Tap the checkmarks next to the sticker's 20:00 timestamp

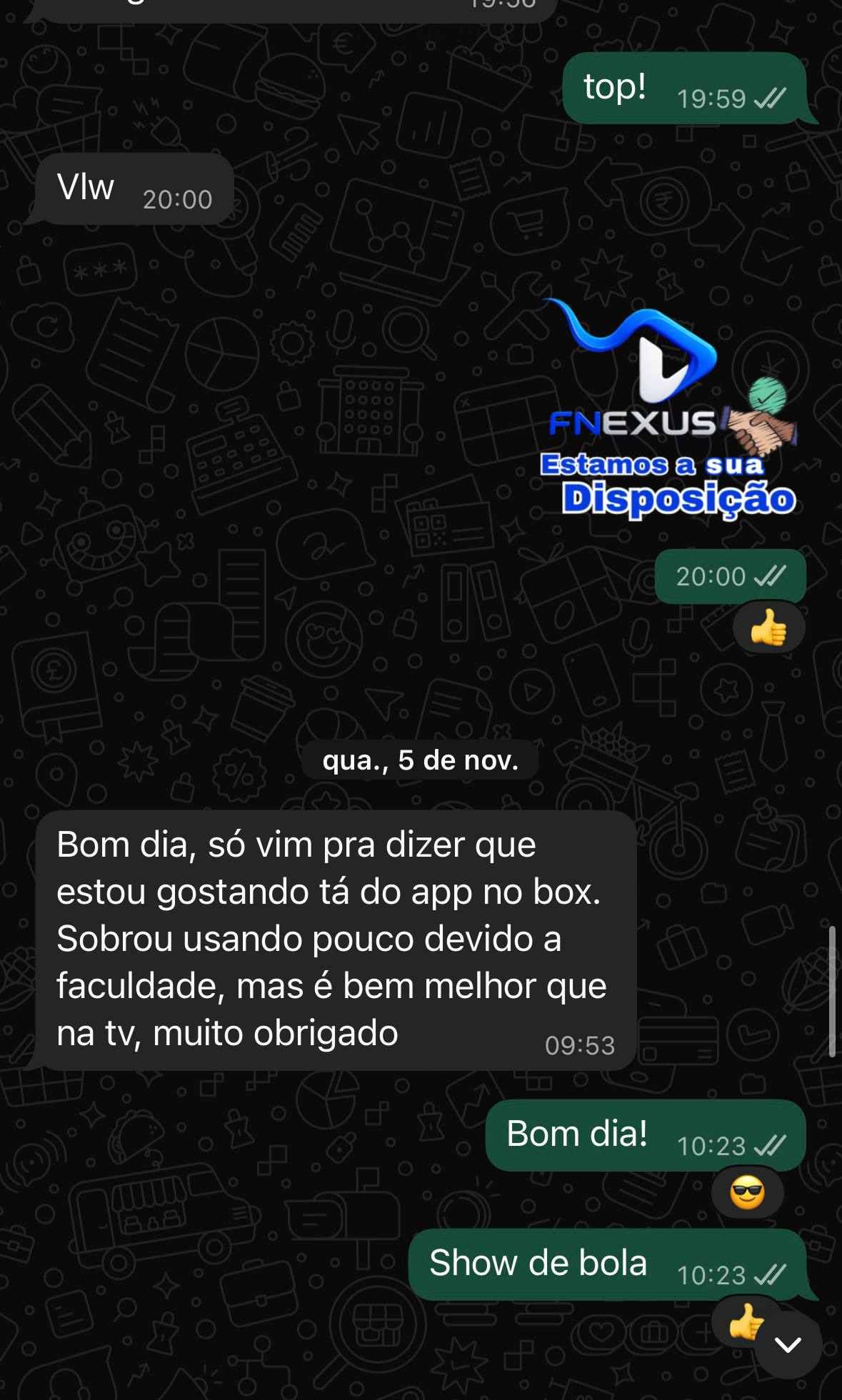point(770,575)
